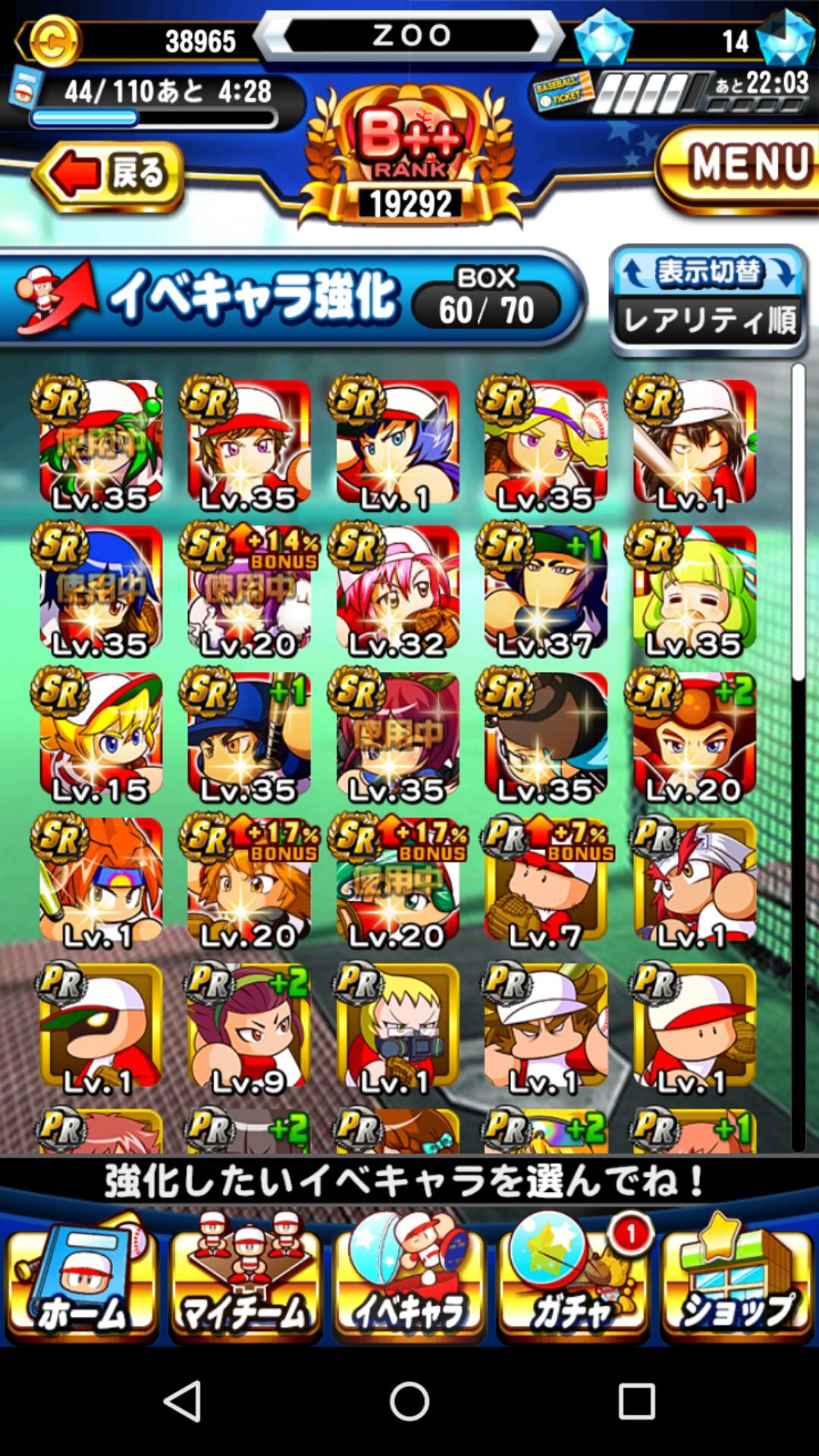Select the SR character with +14% BONUS
The width and height of the screenshot is (819, 1456).
[249, 591]
